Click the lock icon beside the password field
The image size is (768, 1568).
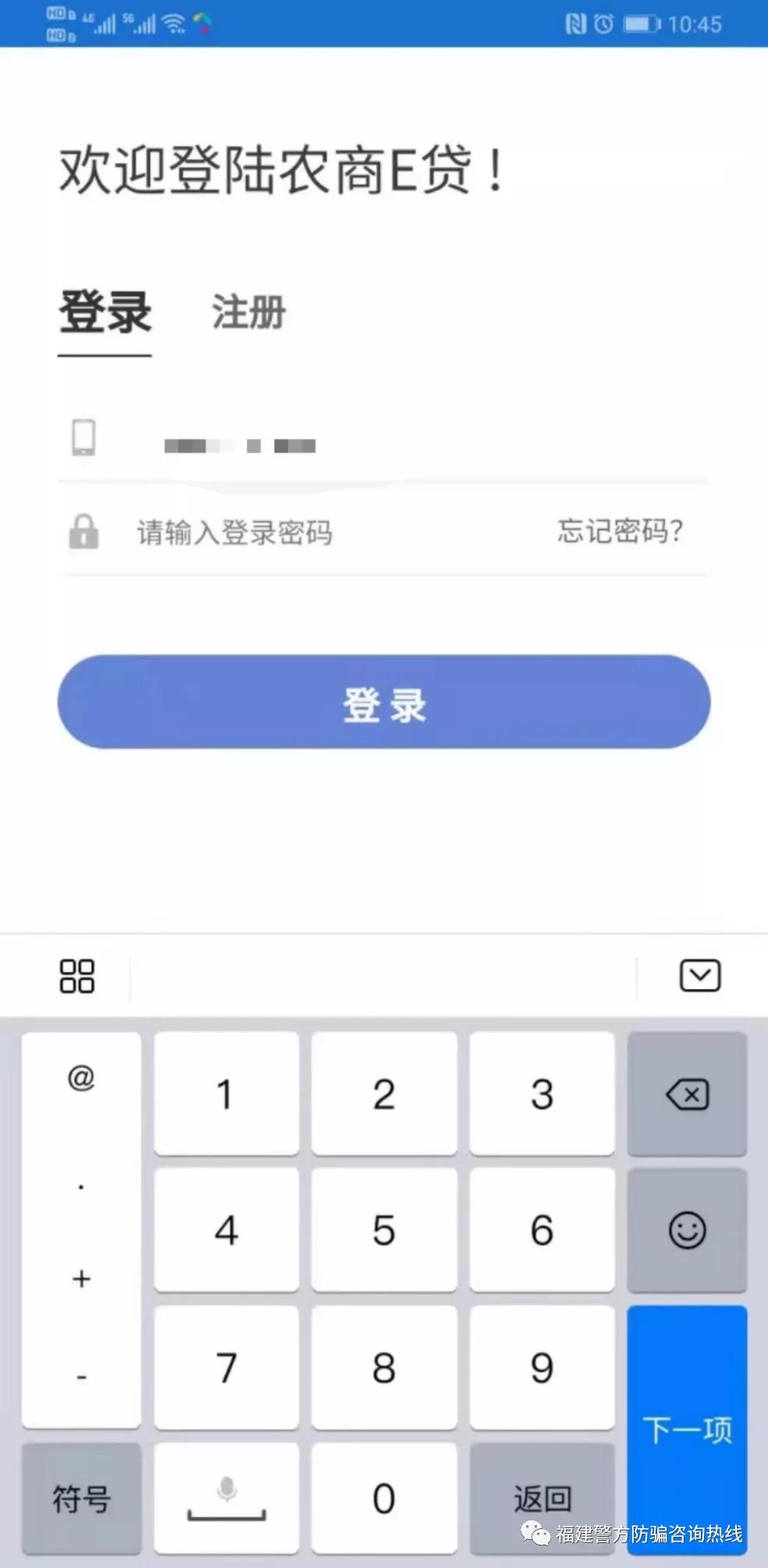(84, 532)
